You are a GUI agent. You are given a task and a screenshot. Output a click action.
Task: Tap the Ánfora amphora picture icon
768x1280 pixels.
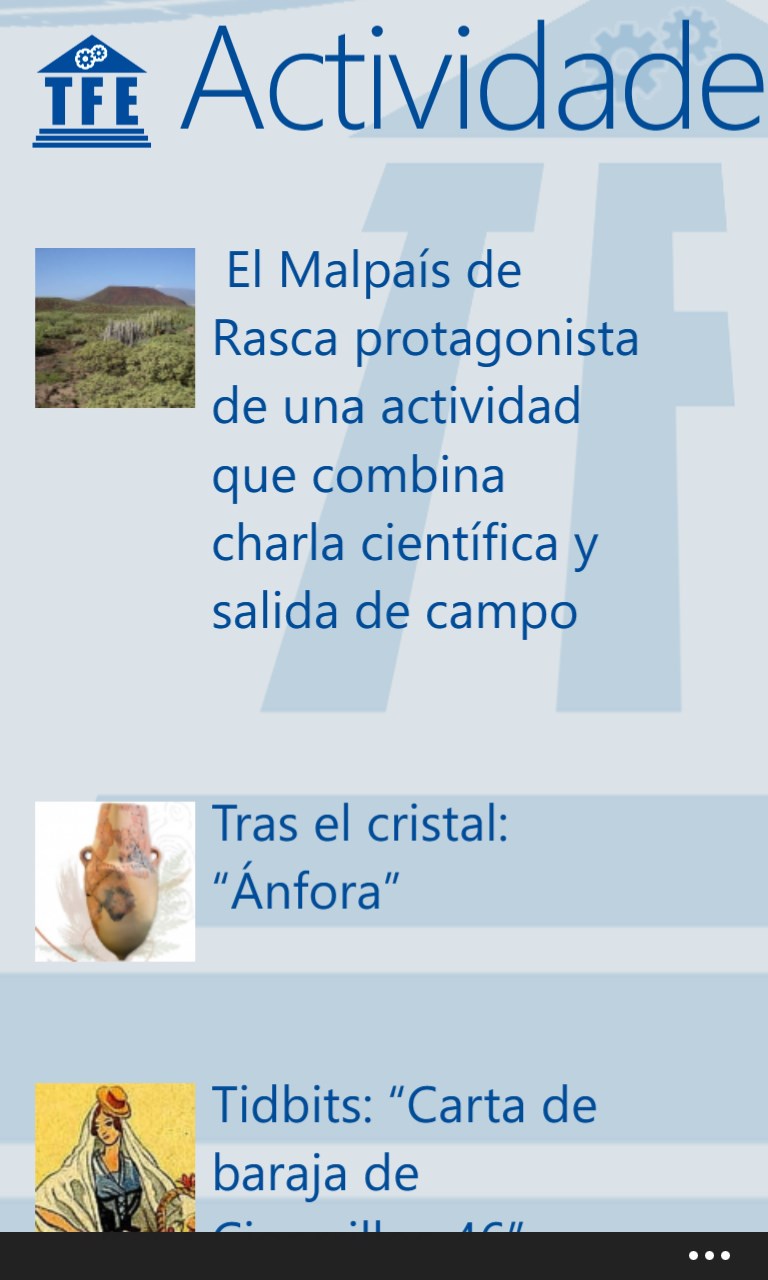(x=114, y=880)
